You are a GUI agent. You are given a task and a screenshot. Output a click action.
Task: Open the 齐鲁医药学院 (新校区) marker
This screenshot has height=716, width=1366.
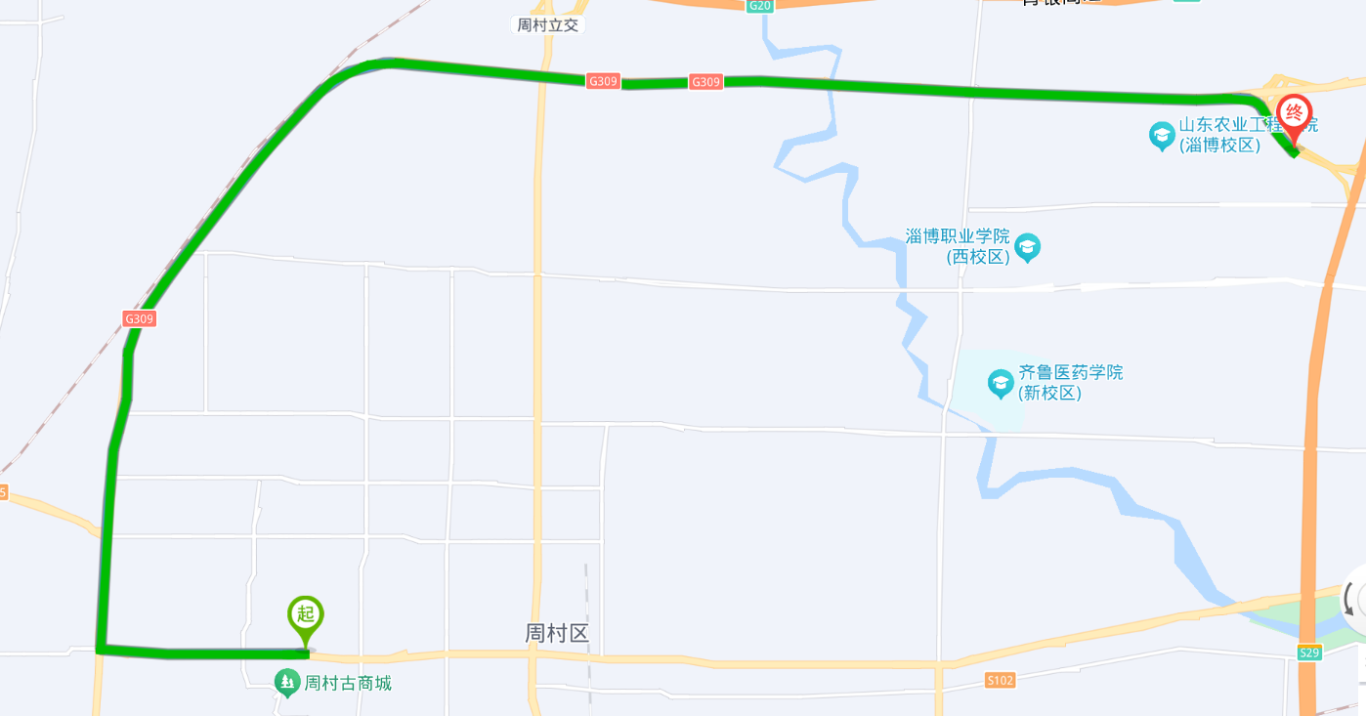(x=1000, y=382)
